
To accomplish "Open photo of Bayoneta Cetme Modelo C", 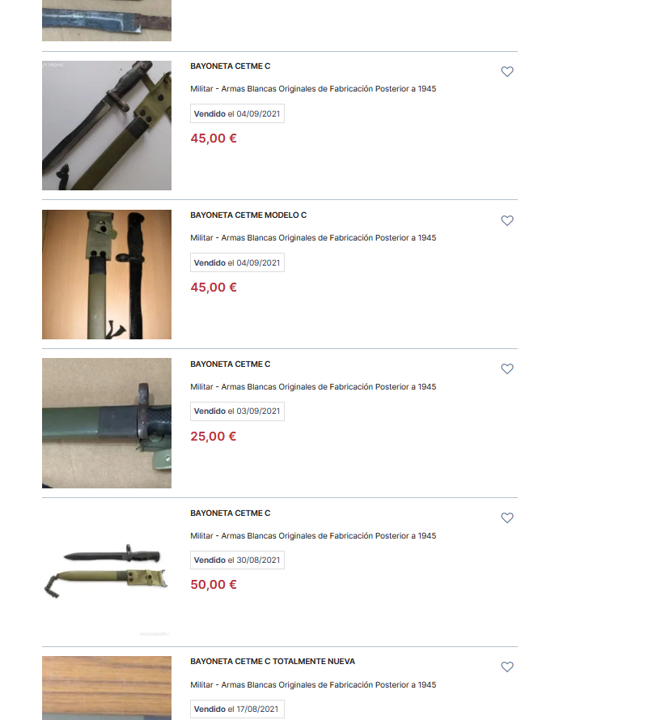I will click(x=107, y=274).
